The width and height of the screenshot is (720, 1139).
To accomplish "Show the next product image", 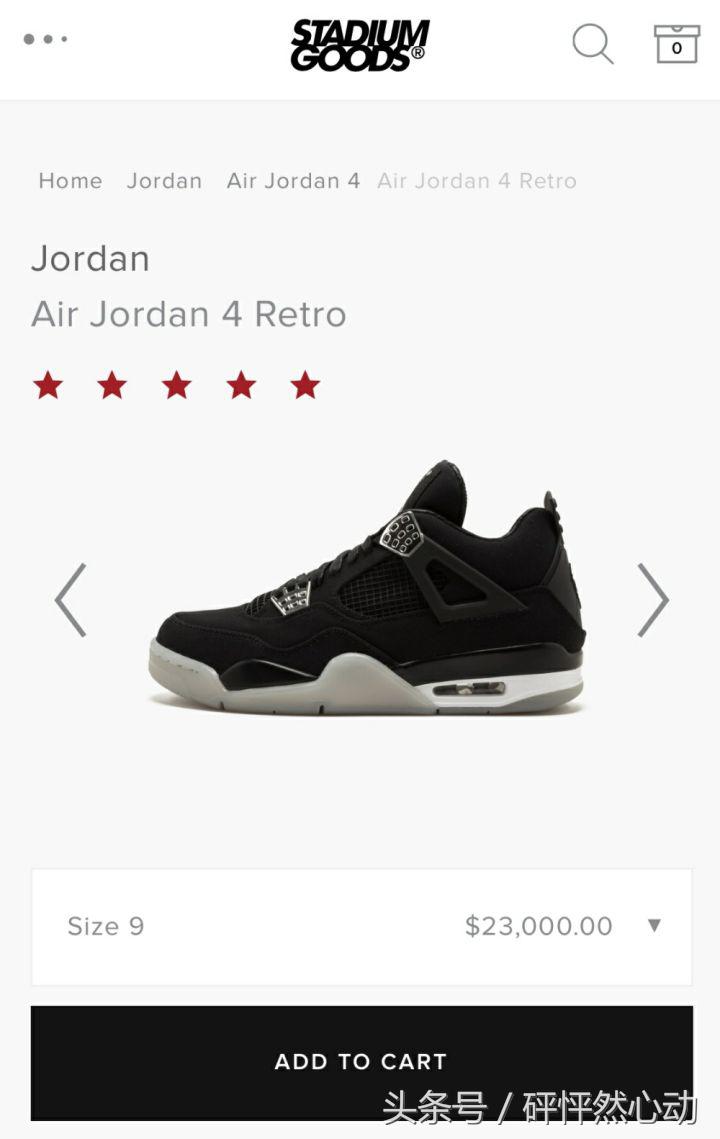I will click(652, 600).
